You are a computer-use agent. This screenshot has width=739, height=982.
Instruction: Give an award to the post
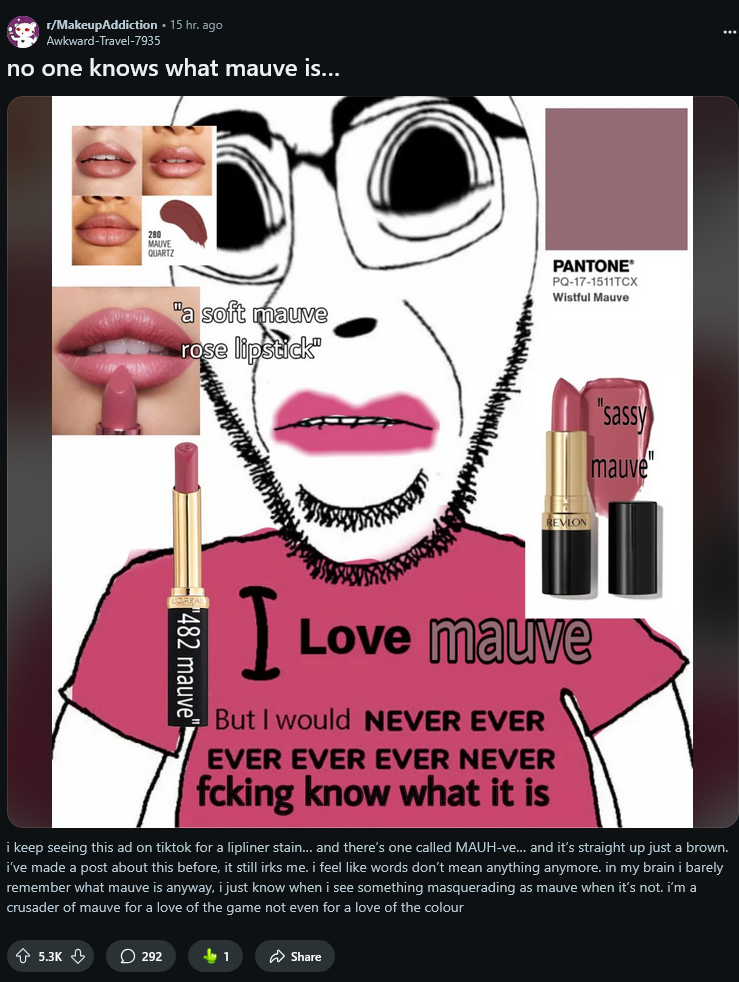coord(215,956)
